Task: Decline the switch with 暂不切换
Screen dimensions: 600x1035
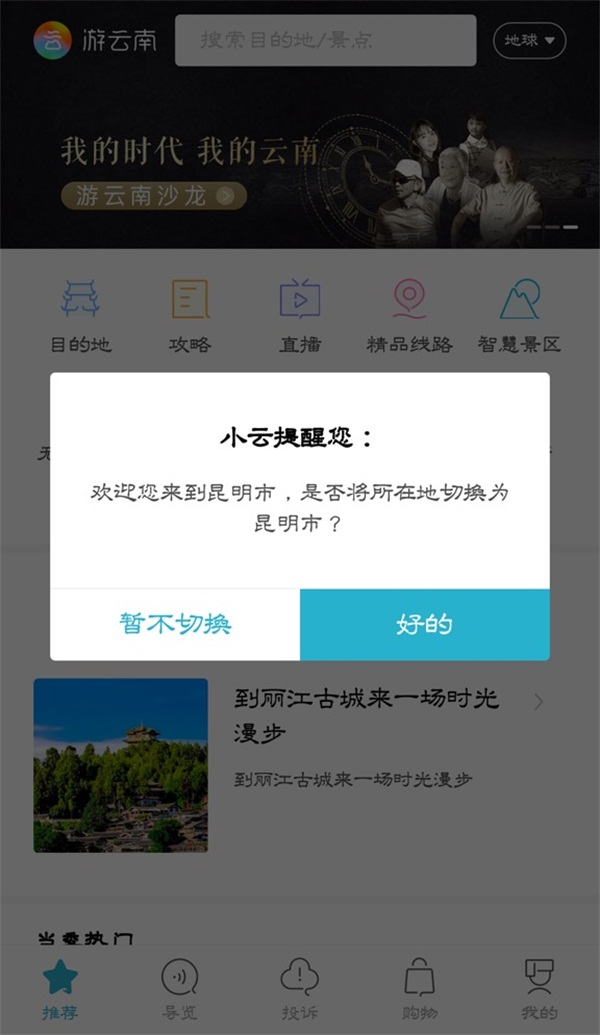Action: click(x=175, y=625)
